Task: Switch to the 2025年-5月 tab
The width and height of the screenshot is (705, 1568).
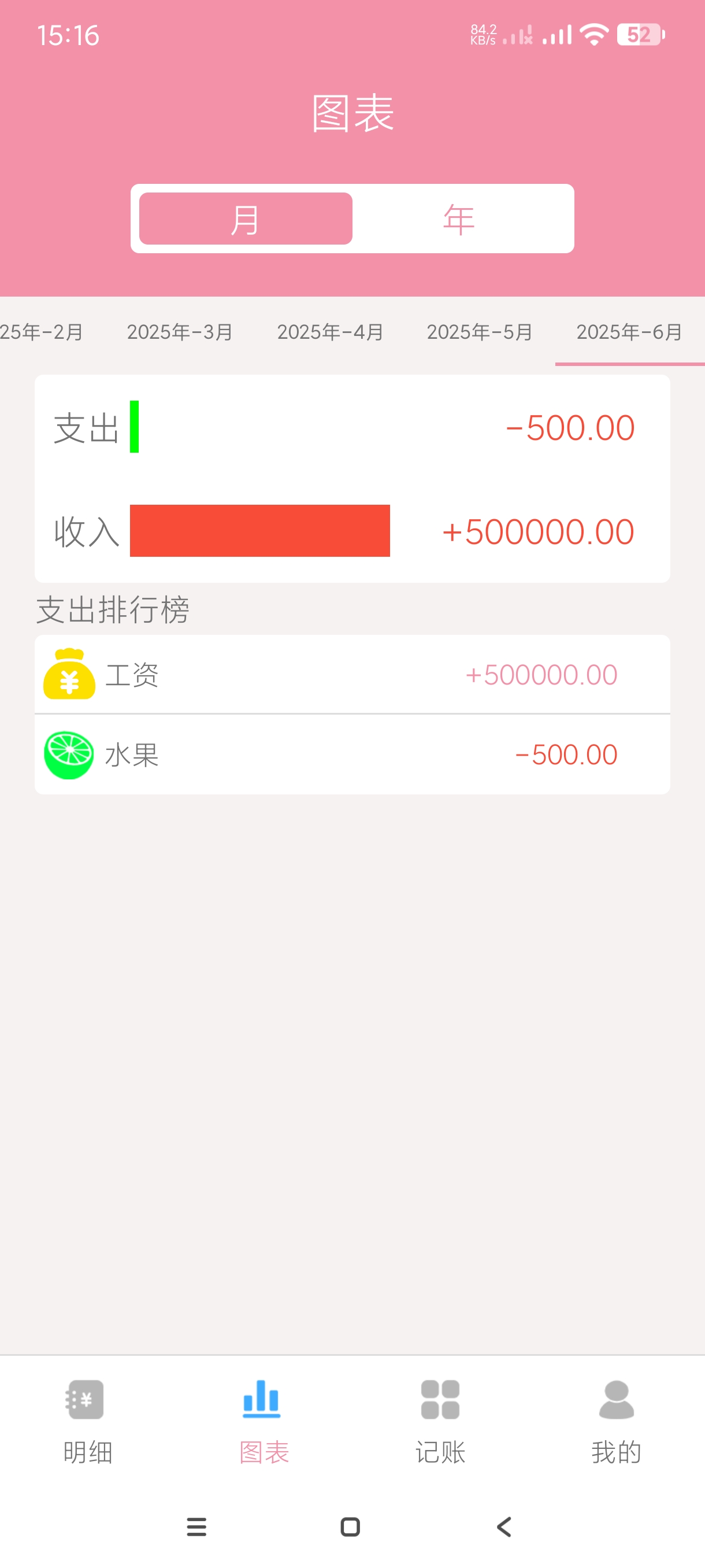Action: (x=480, y=332)
